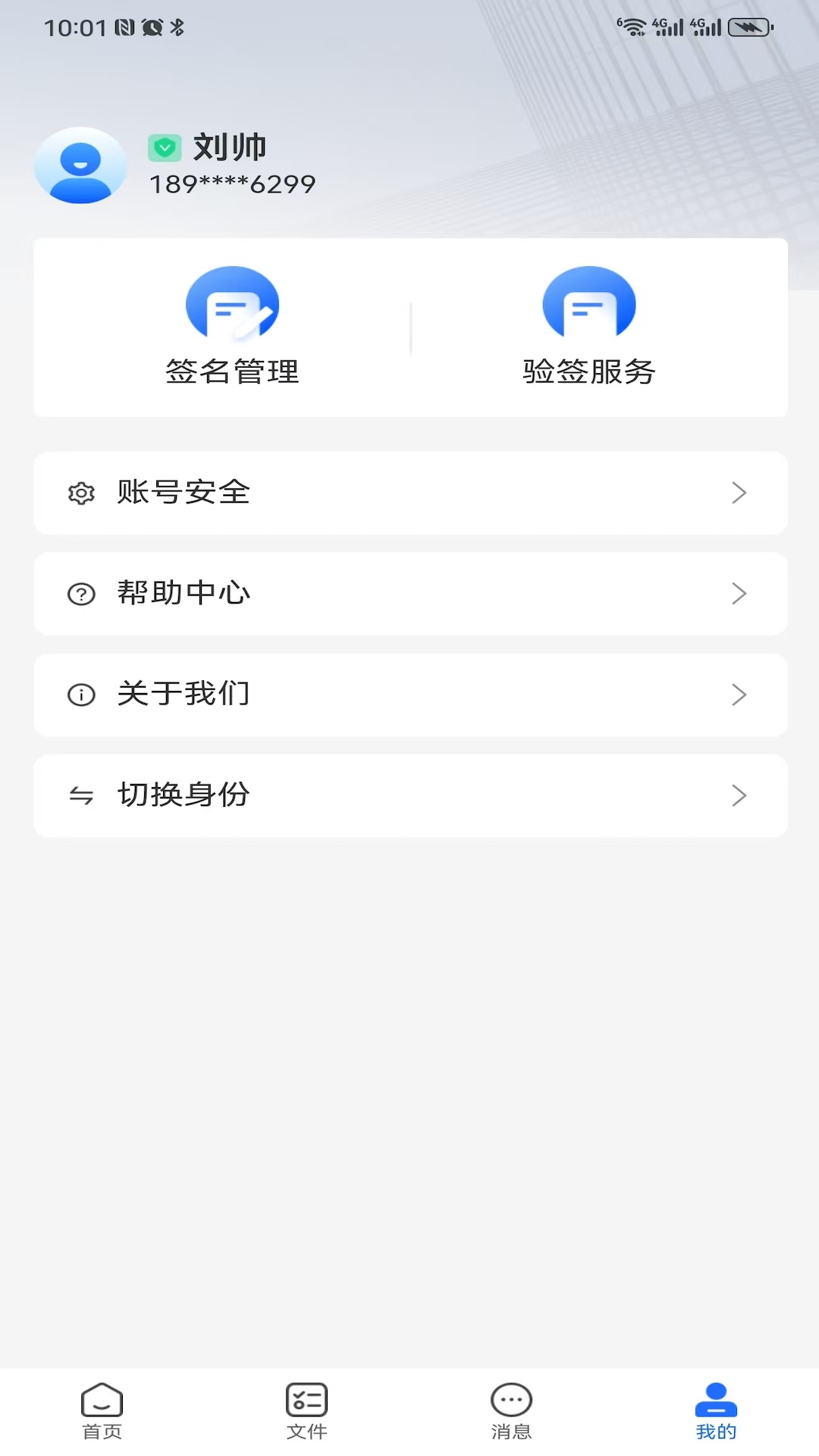Expand the 账号安全 settings row chevron
The height and width of the screenshot is (1456, 819).
pos(739,492)
